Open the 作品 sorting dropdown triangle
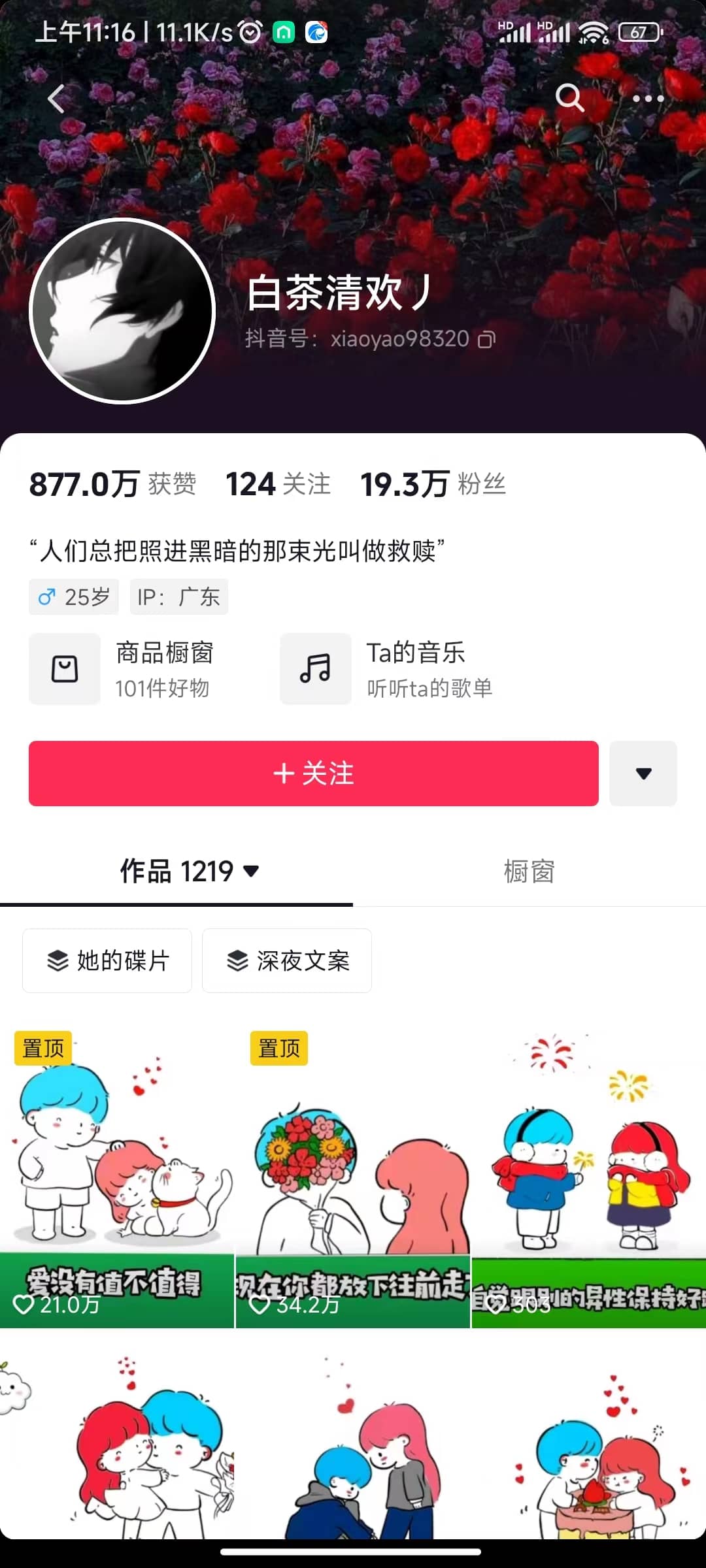Image resolution: width=706 pixels, height=1568 pixels. 252,872
